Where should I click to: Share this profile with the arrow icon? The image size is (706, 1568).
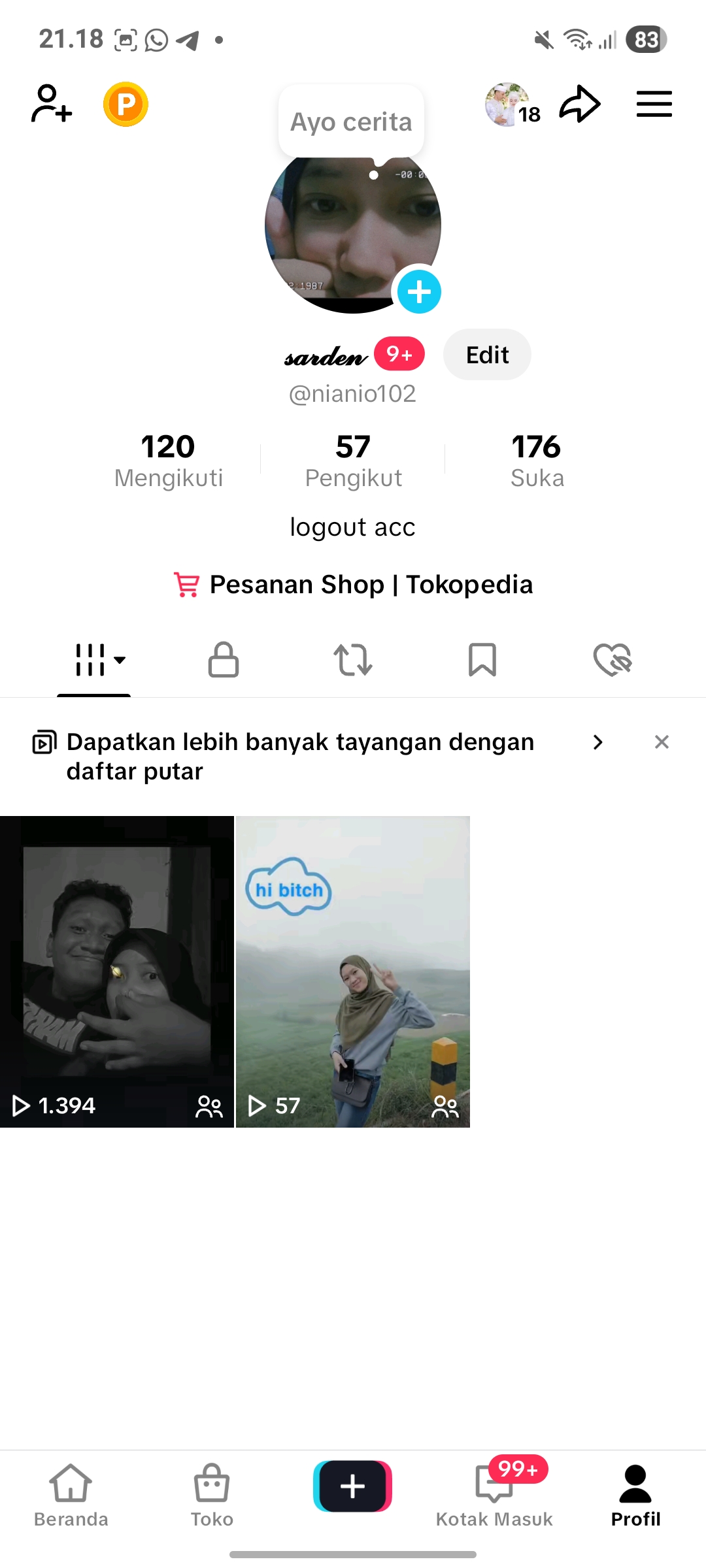click(x=580, y=104)
